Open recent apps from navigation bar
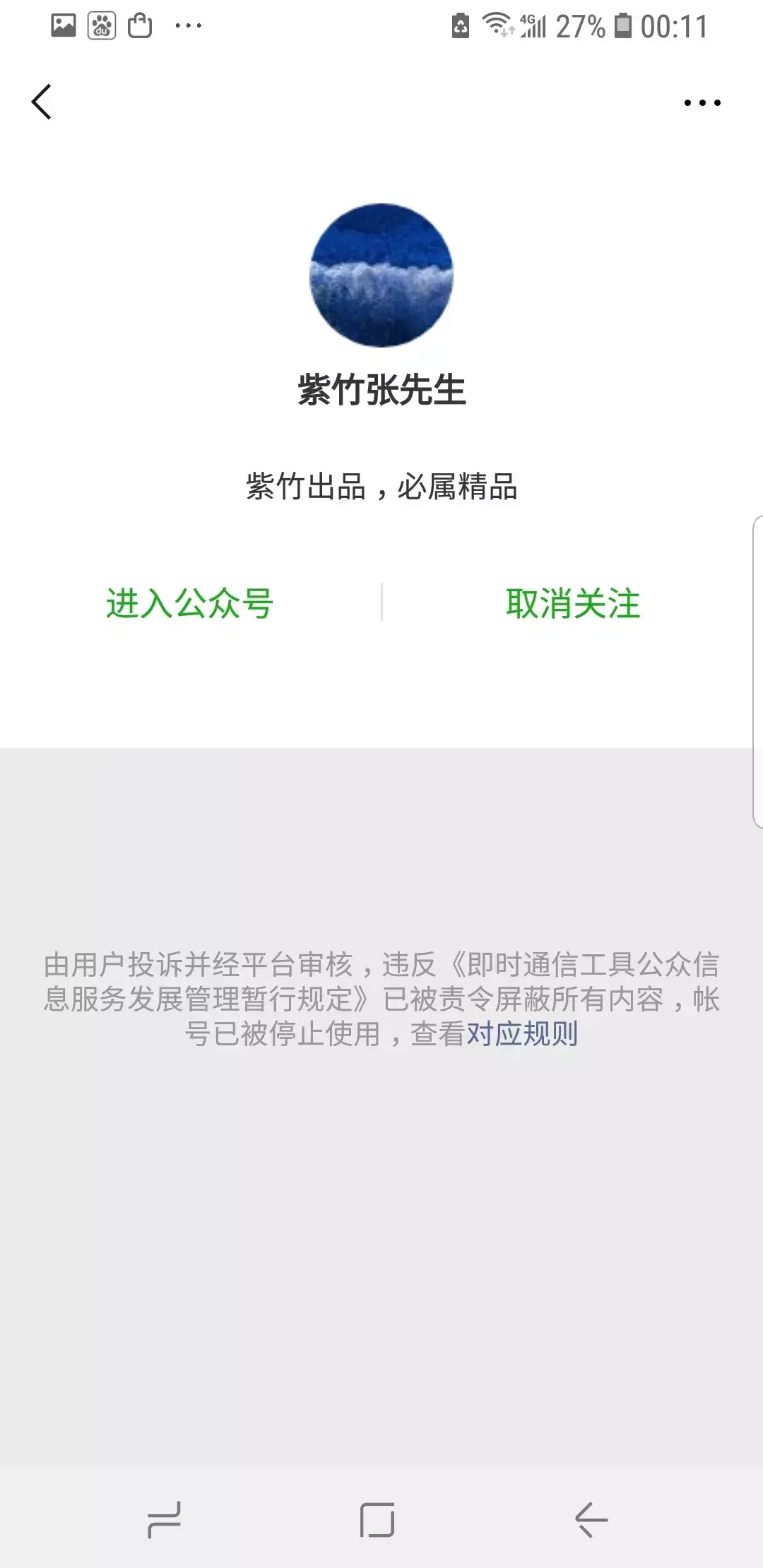Image resolution: width=763 pixels, height=1568 pixels. click(x=164, y=1520)
